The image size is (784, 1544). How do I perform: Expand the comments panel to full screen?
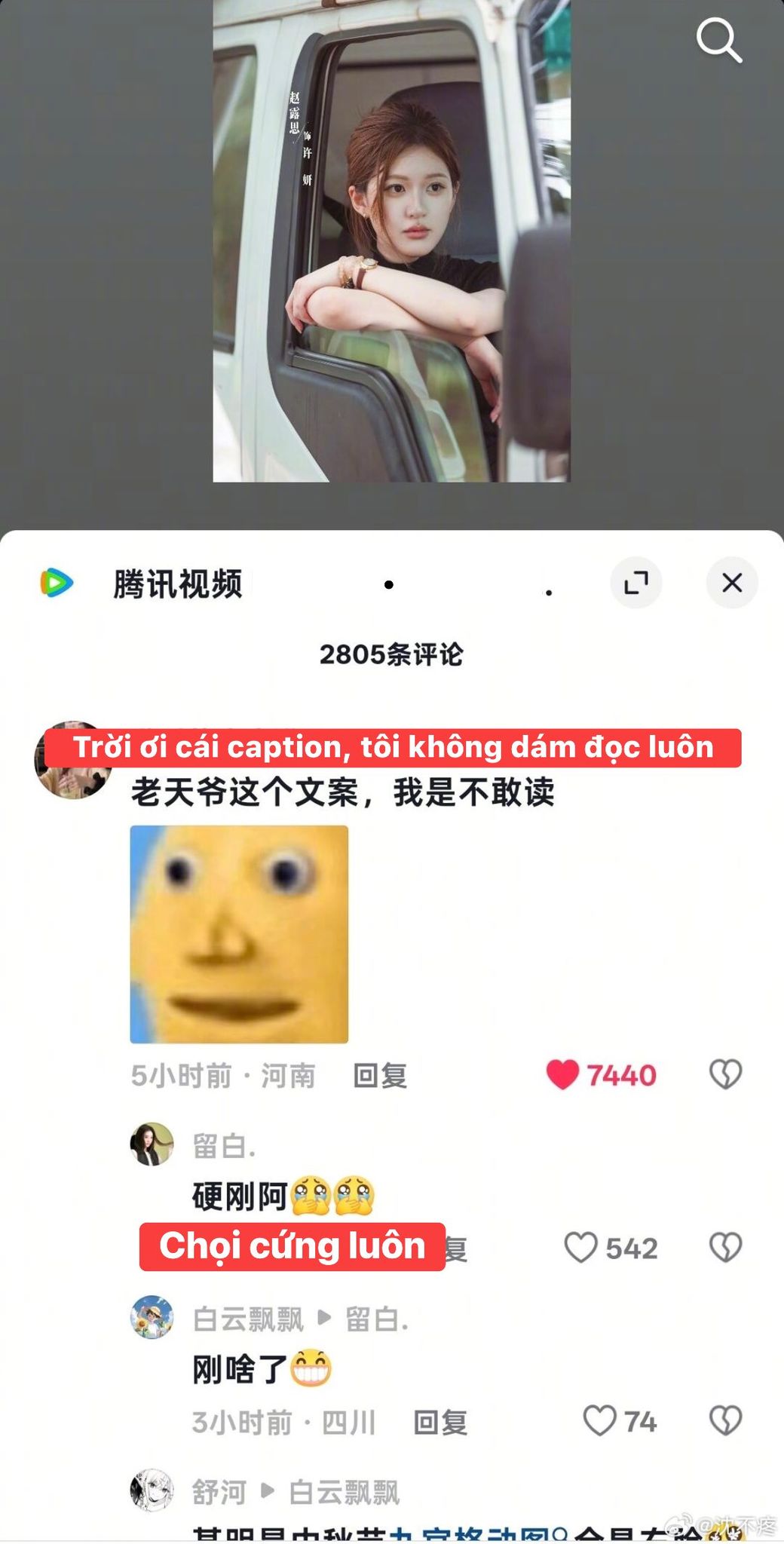tap(635, 583)
